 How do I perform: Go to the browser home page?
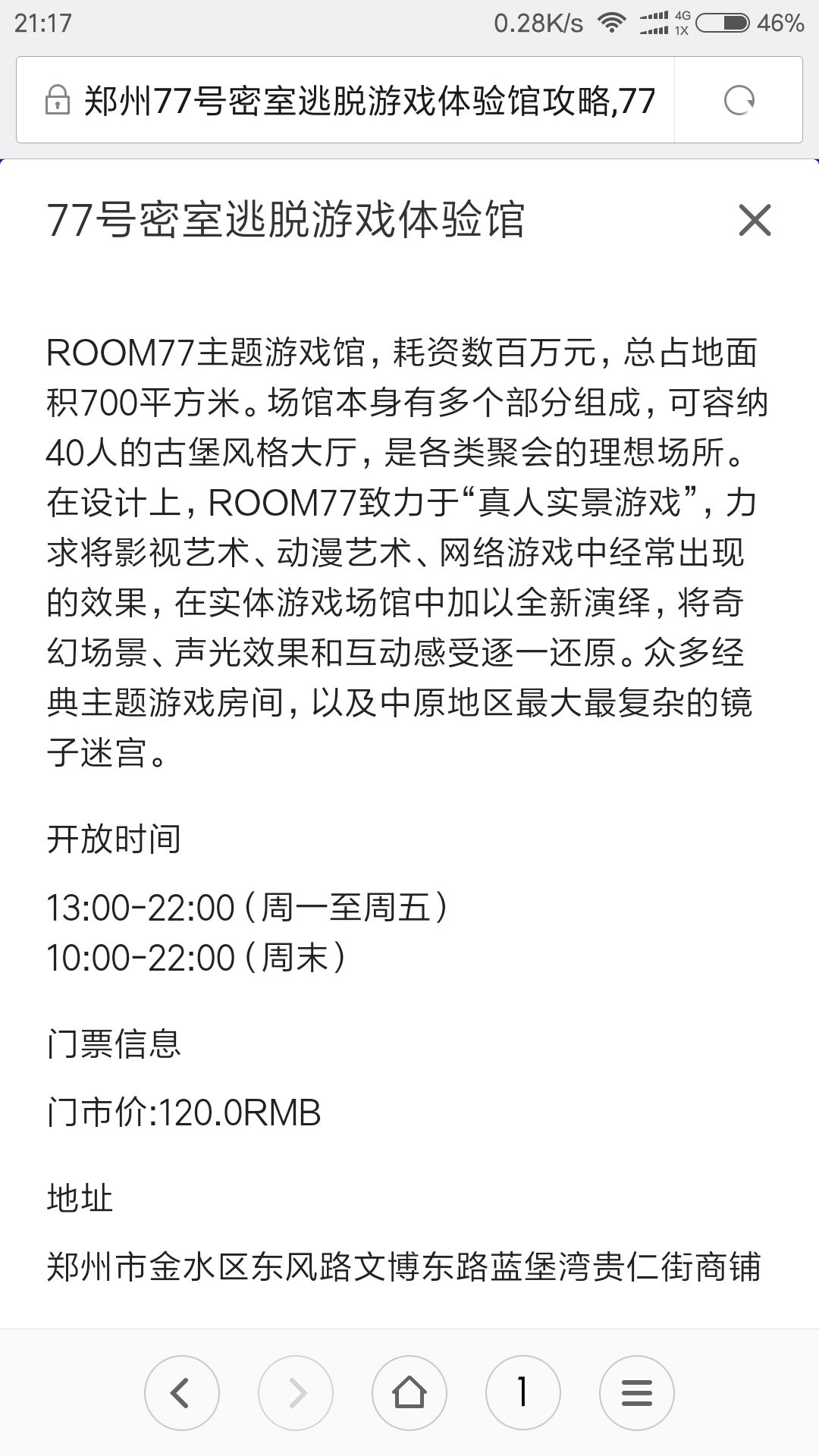tap(409, 1392)
